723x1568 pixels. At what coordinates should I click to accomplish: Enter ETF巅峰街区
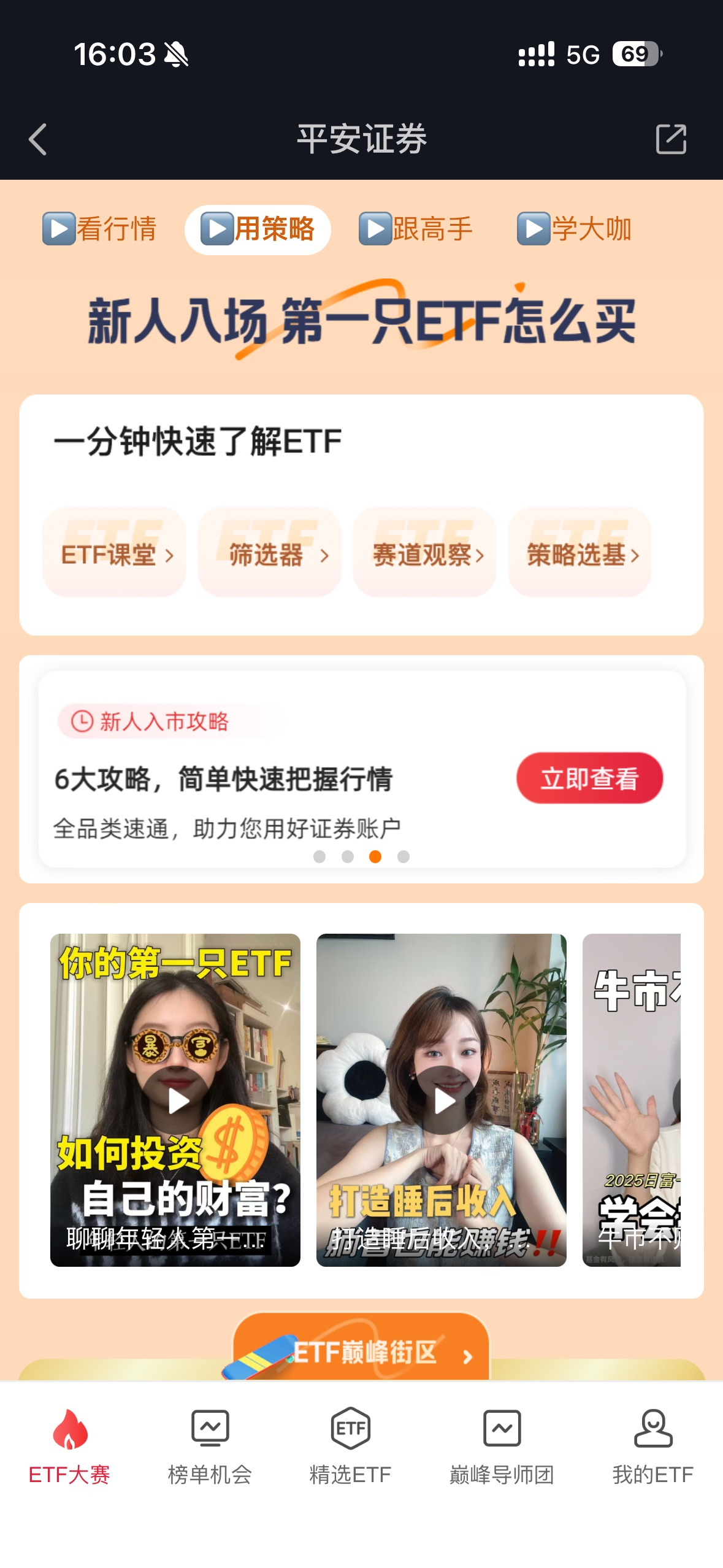(x=362, y=1352)
